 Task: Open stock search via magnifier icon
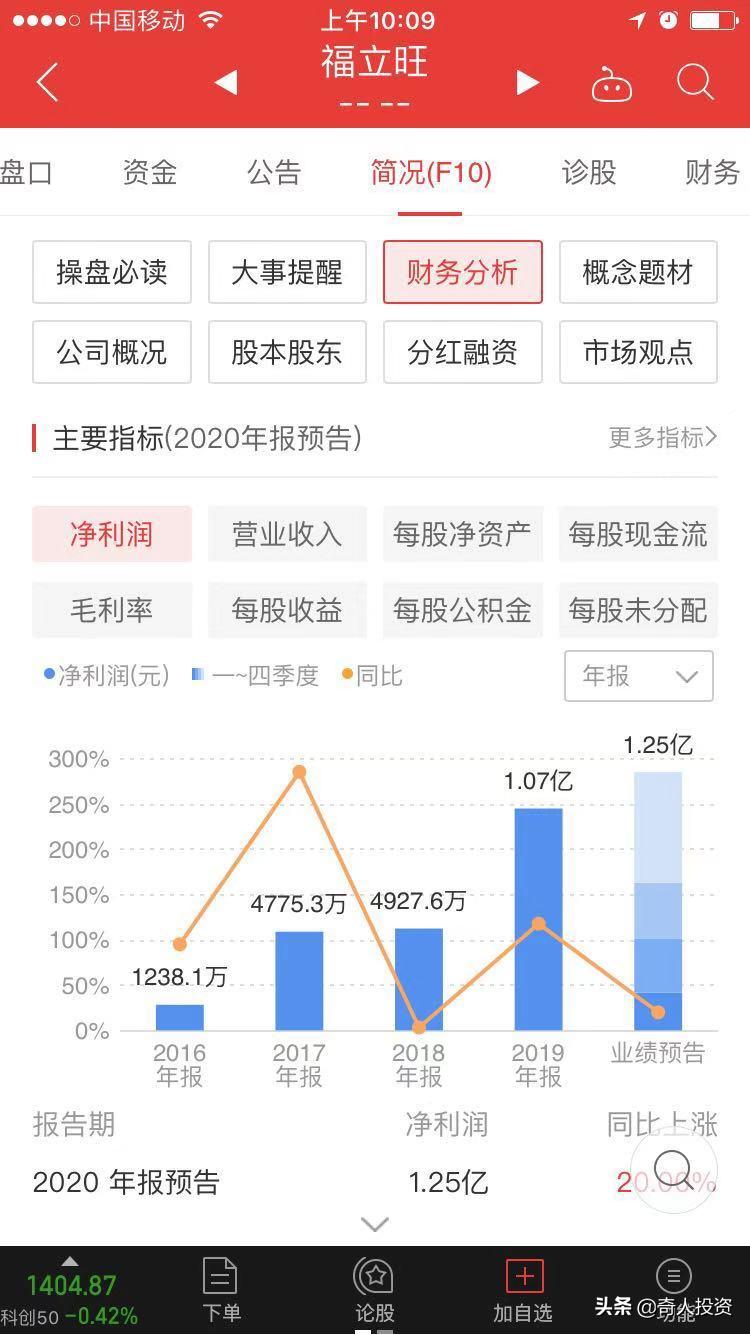pos(694,82)
